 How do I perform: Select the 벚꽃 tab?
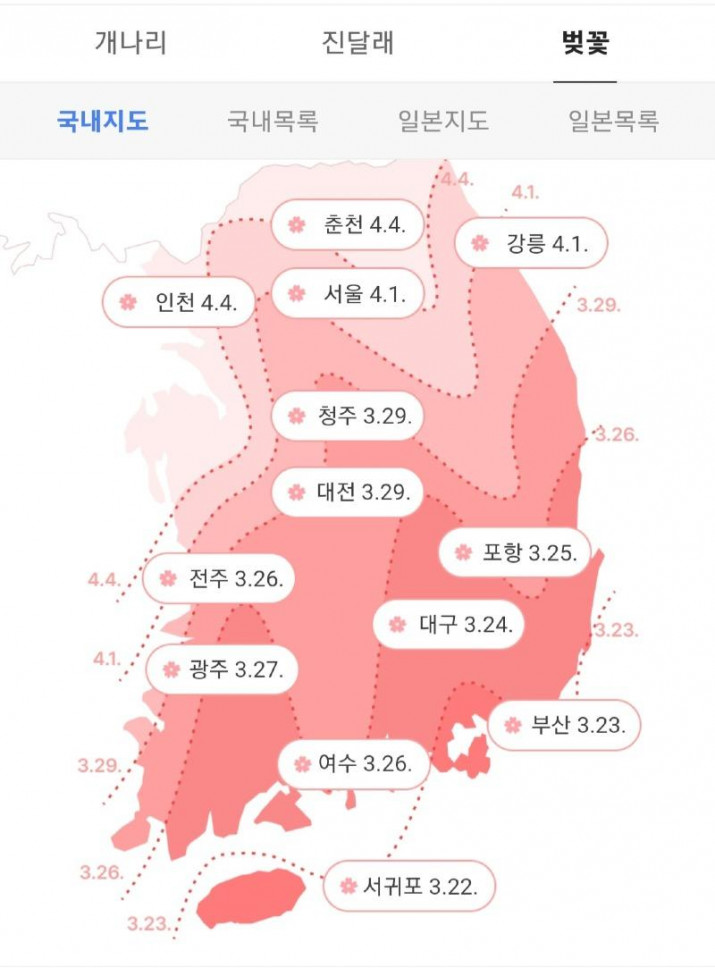point(585,43)
